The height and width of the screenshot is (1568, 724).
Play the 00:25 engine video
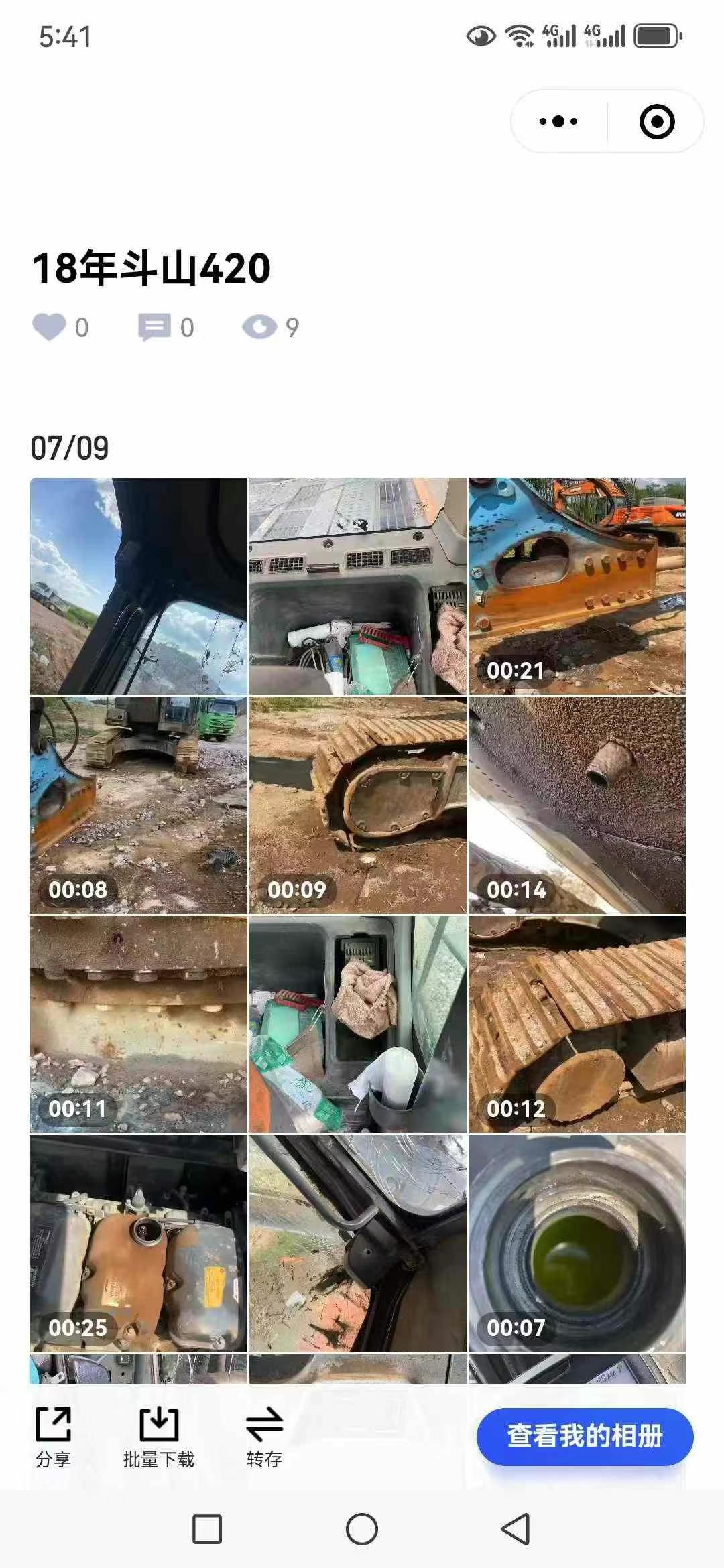click(138, 1243)
